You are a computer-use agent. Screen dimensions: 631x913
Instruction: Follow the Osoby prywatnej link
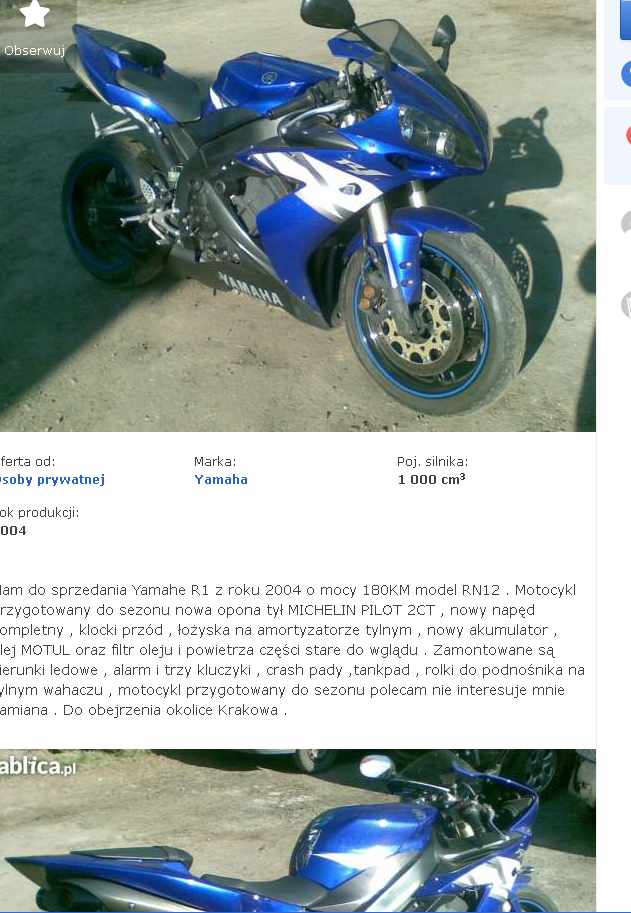click(52, 480)
